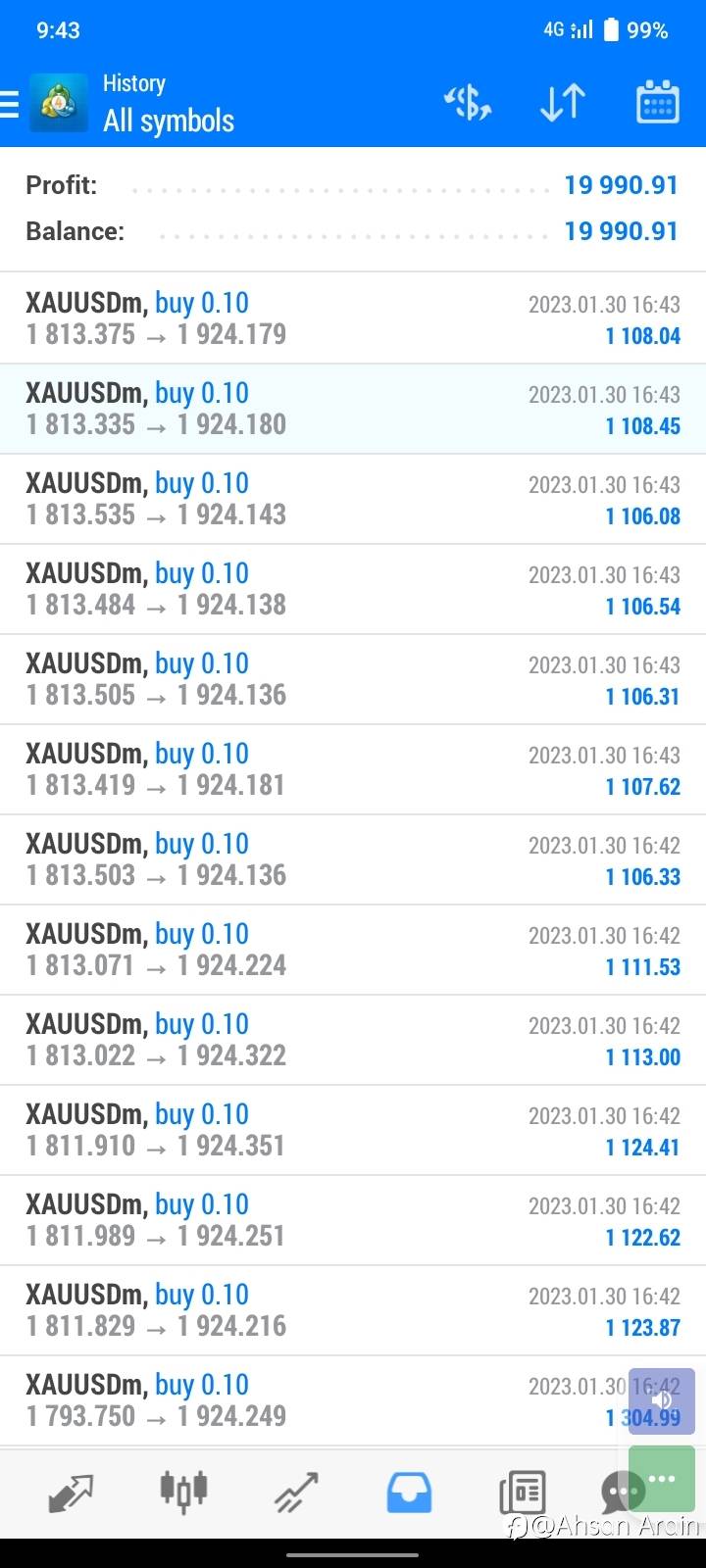Screen dimensions: 706x1568
Task: Open the currency filter icon
Action: point(468,102)
